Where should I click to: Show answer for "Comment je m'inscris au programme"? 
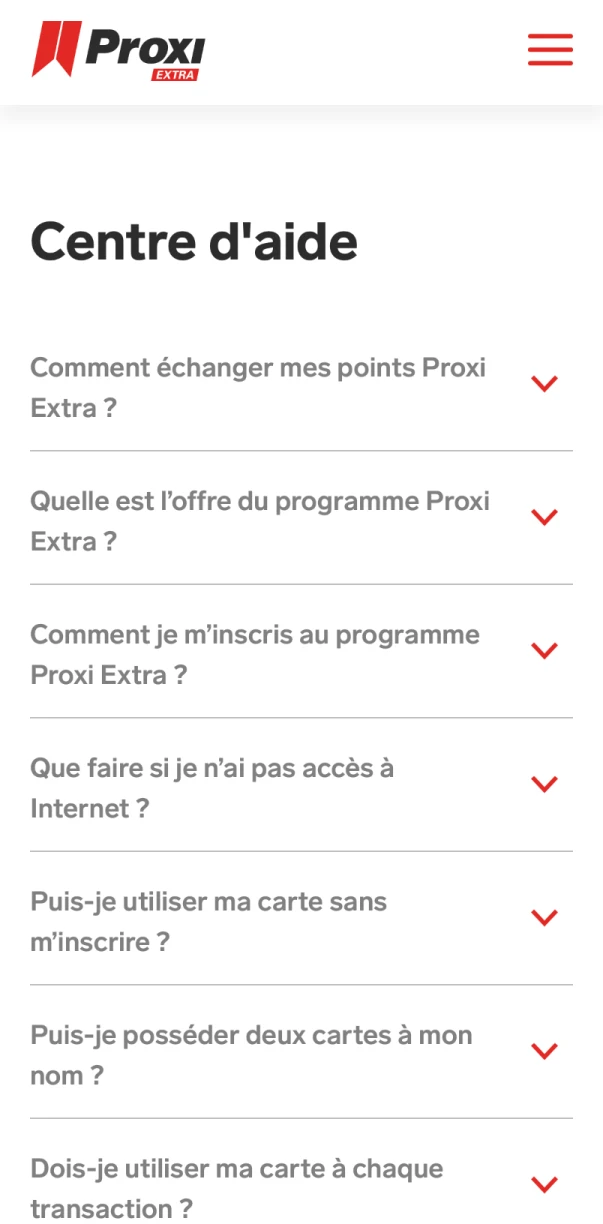544,651
